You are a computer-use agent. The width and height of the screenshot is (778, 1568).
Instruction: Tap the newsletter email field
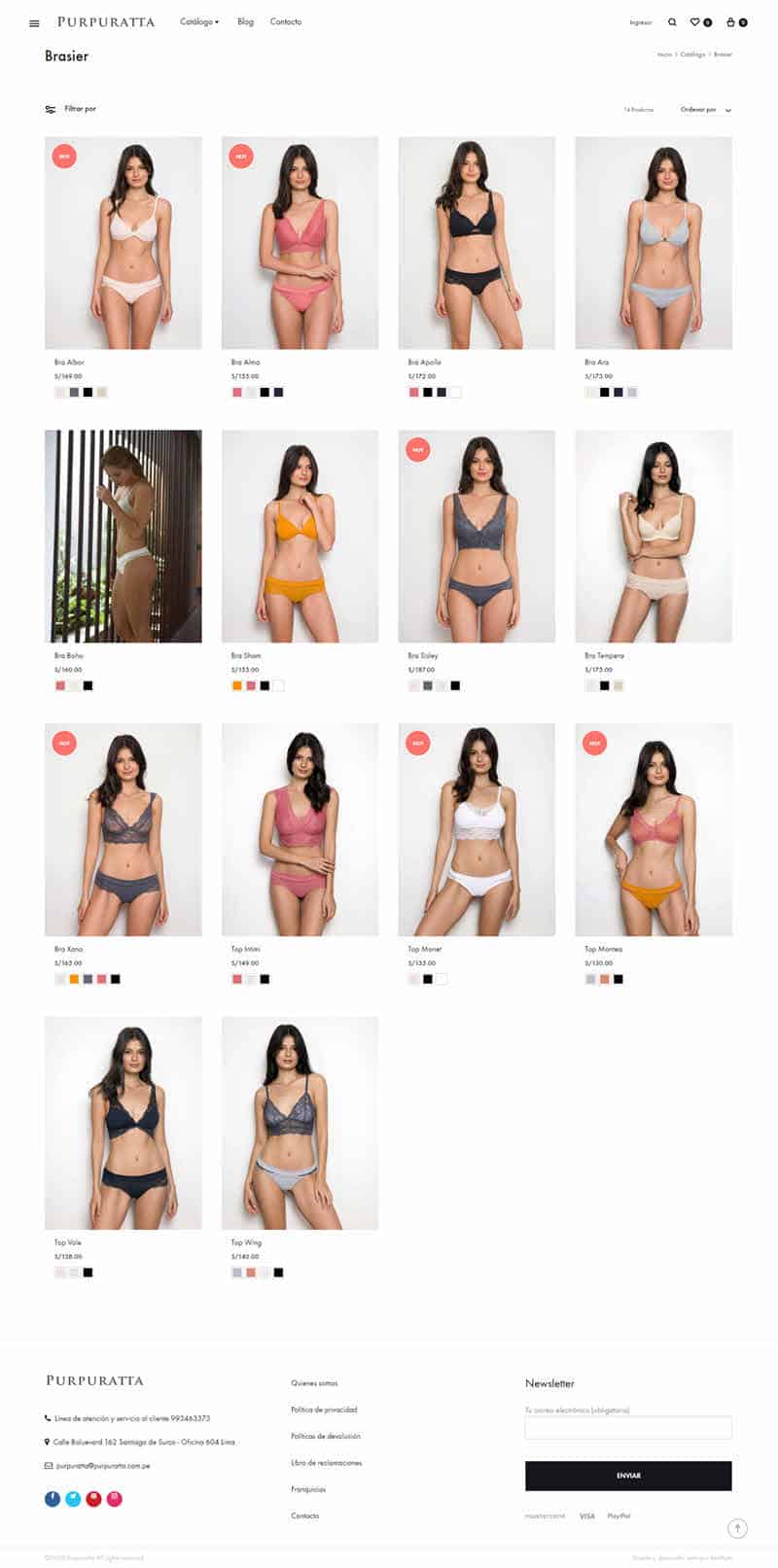628,1427
